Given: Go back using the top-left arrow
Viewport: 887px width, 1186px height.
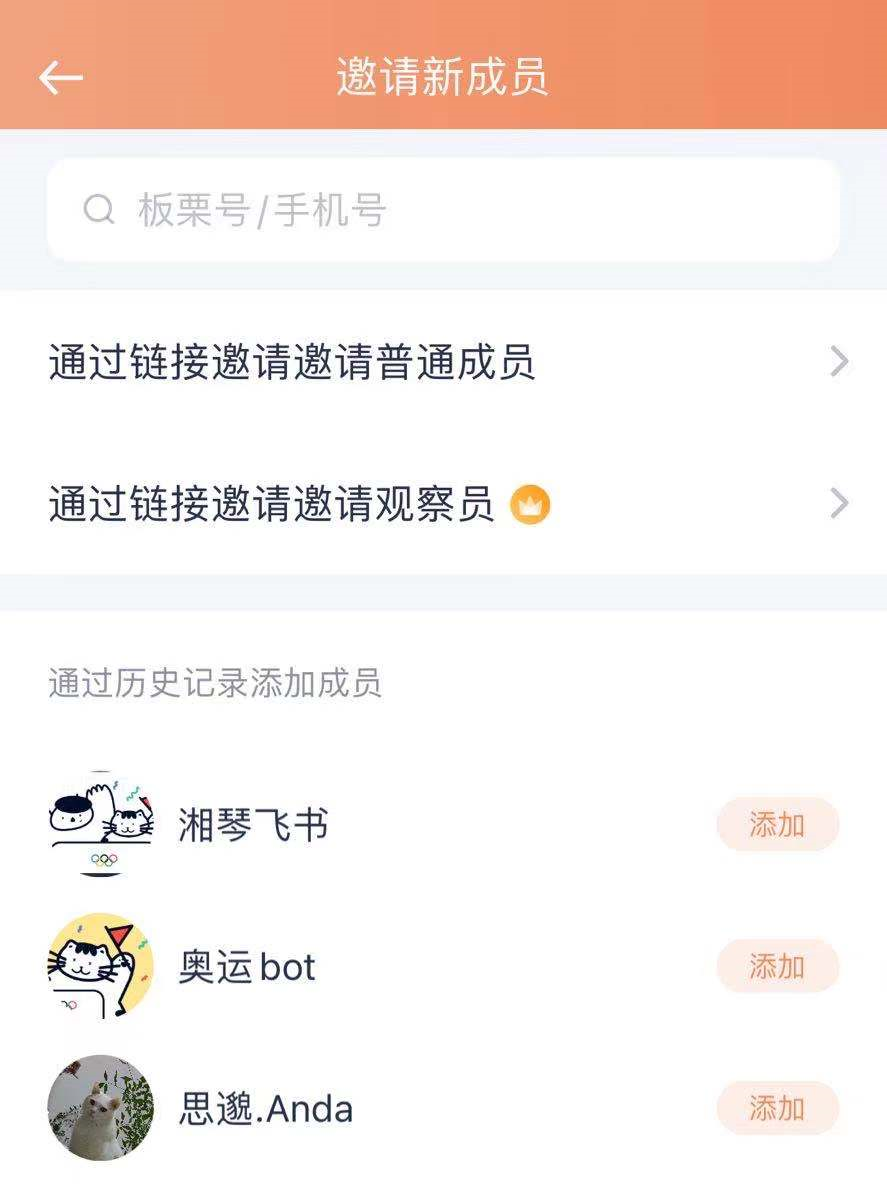Looking at the screenshot, I should 61,77.
